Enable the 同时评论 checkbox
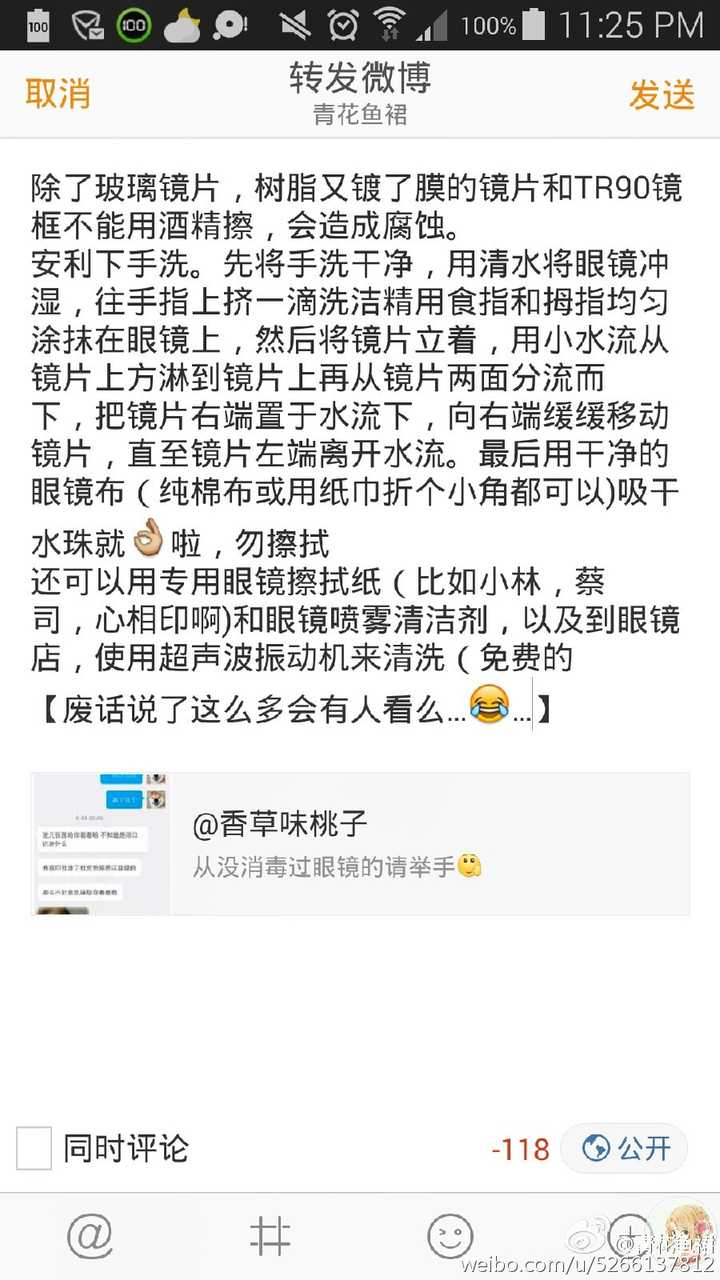Image resolution: width=720 pixels, height=1280 pixels. [33, 1150]
